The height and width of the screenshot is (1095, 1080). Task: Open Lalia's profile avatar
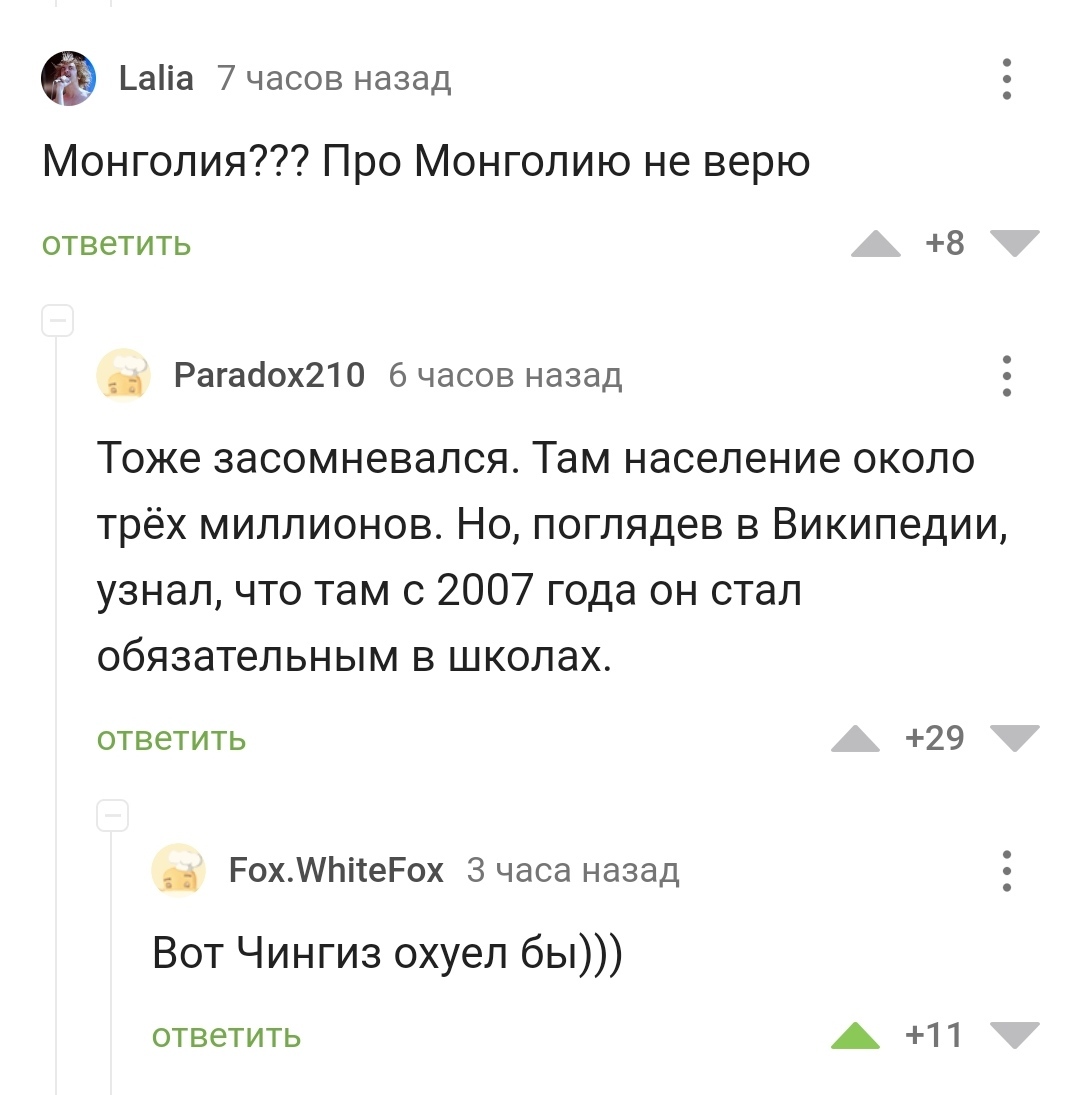coord(69,79)
